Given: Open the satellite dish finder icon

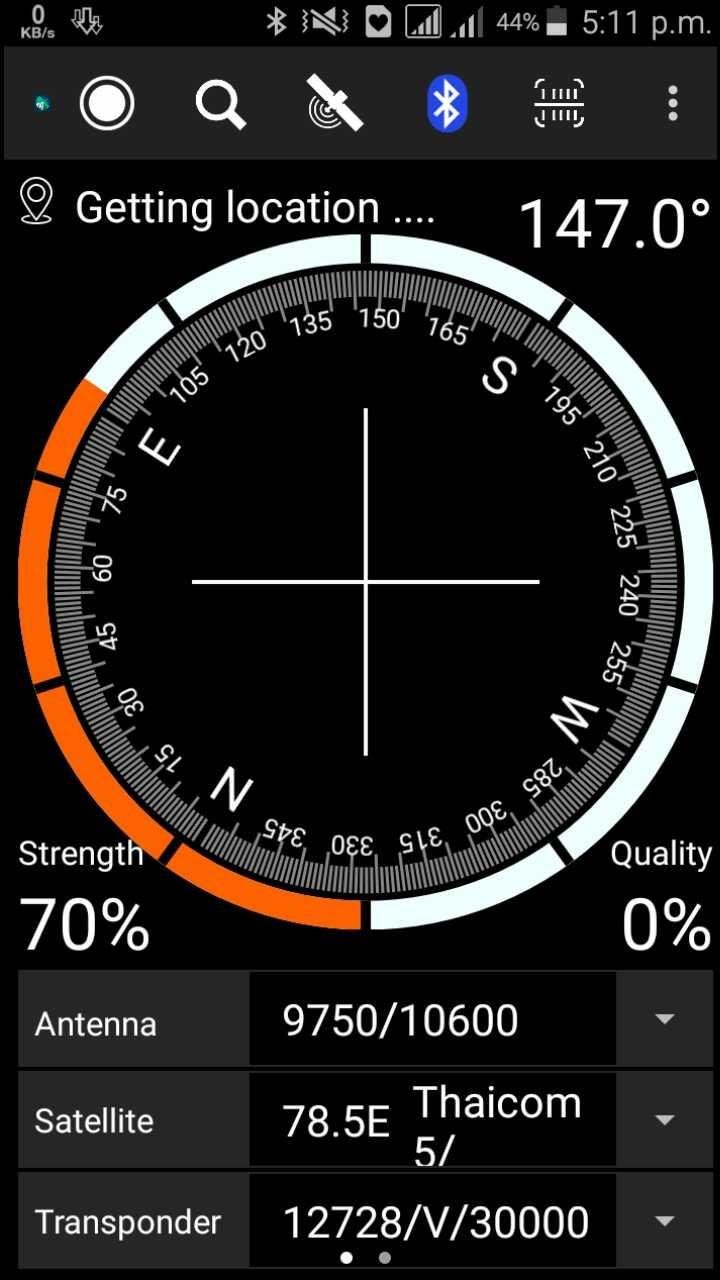Looking at the screenshot, I should click(x=334, y=103).
